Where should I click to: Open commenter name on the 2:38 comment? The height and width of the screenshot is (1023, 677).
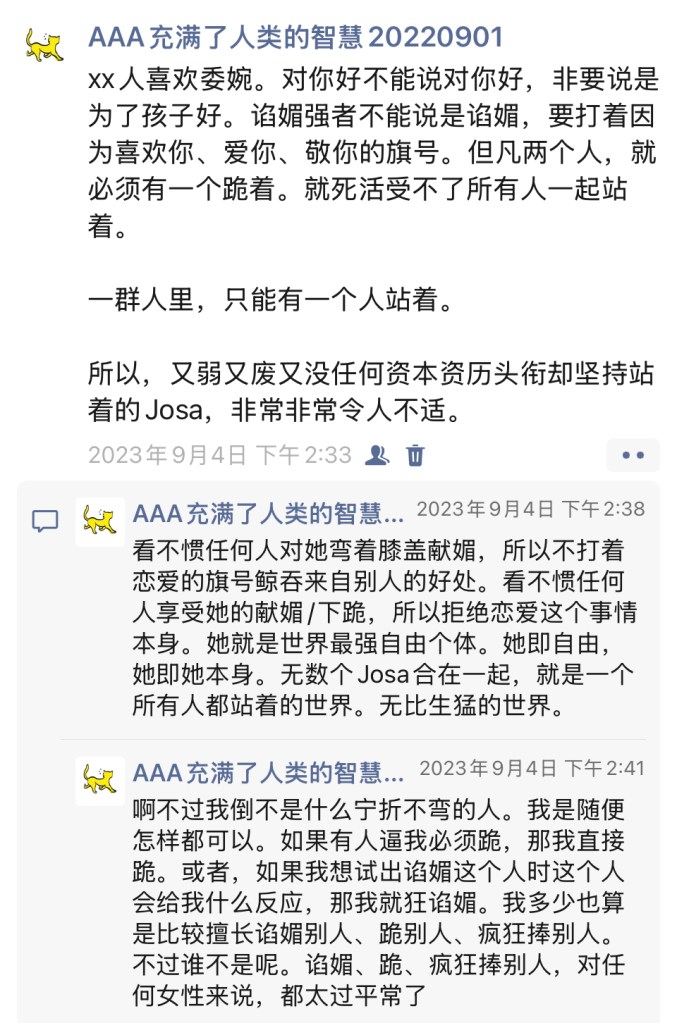point(268,514)
